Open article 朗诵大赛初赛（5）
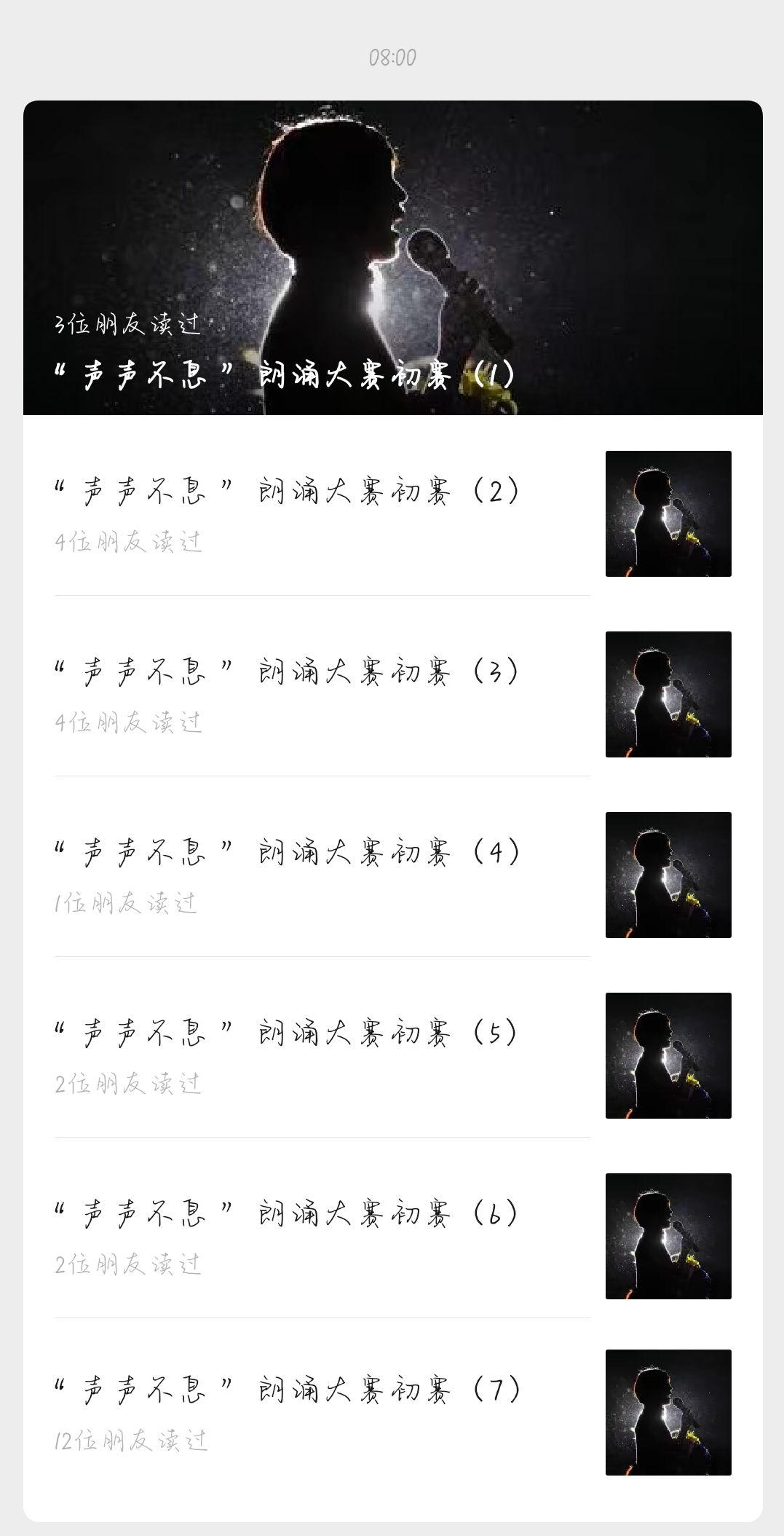The image size is (784, 1536). point(392,1055)
